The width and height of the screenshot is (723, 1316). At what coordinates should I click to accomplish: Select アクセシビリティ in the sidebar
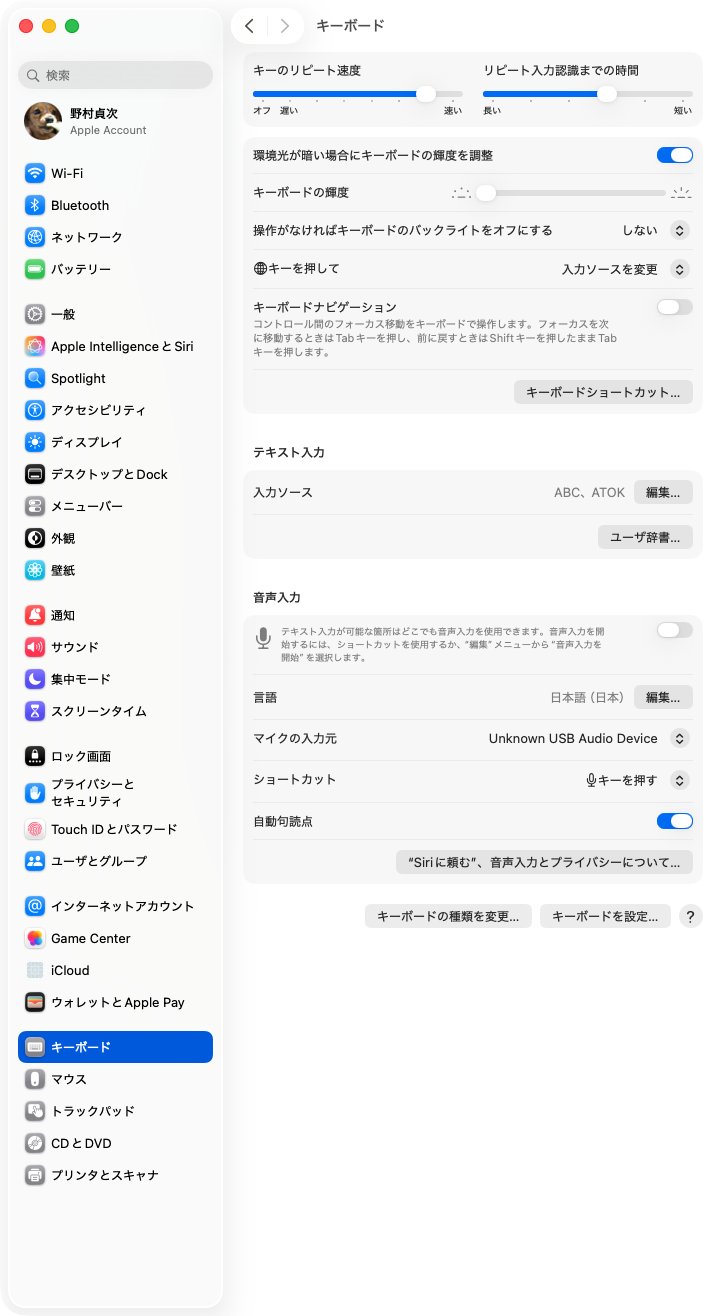coord(98,410)
